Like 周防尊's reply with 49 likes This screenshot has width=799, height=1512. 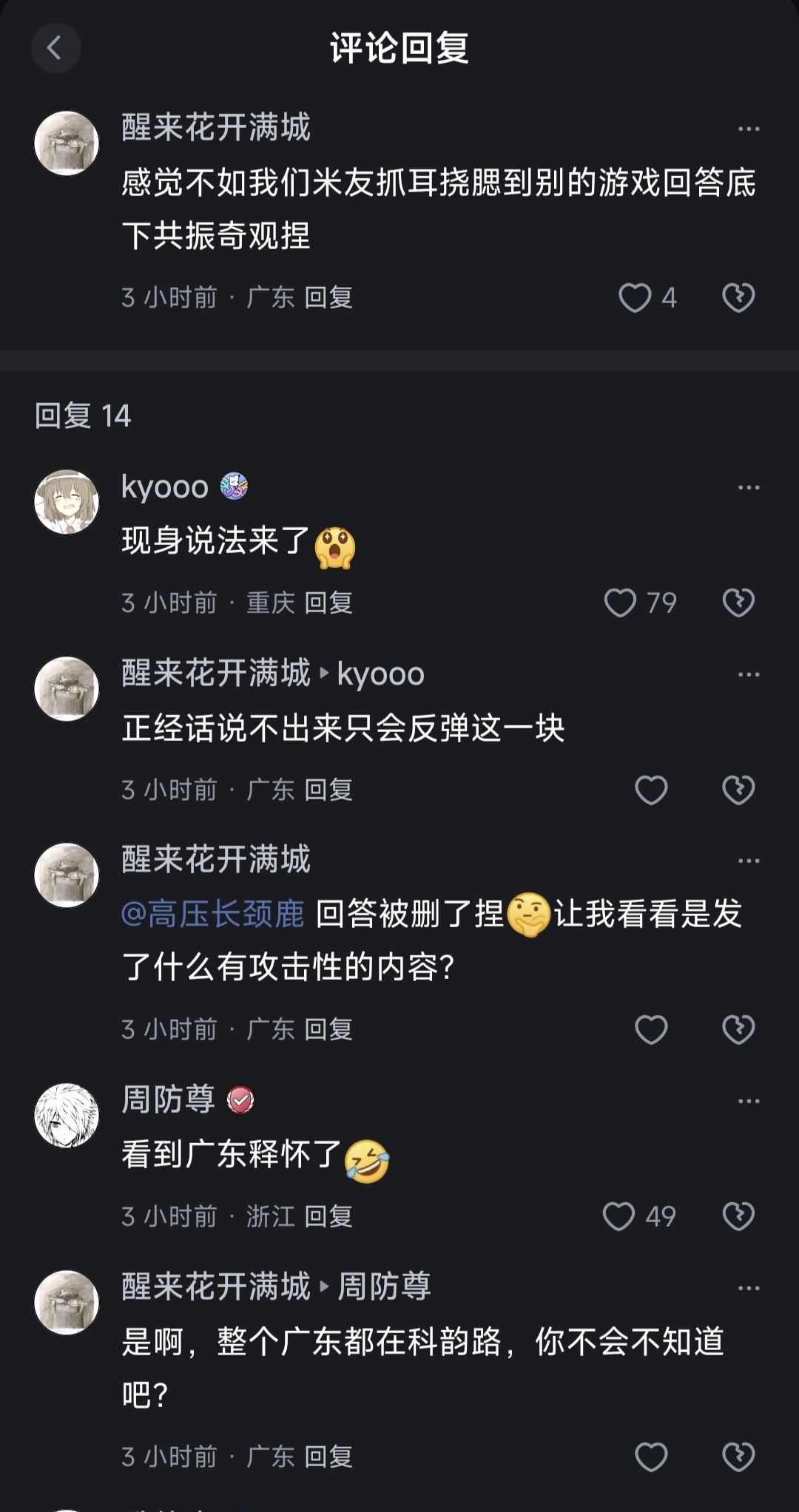click(x=618, y=1216)
